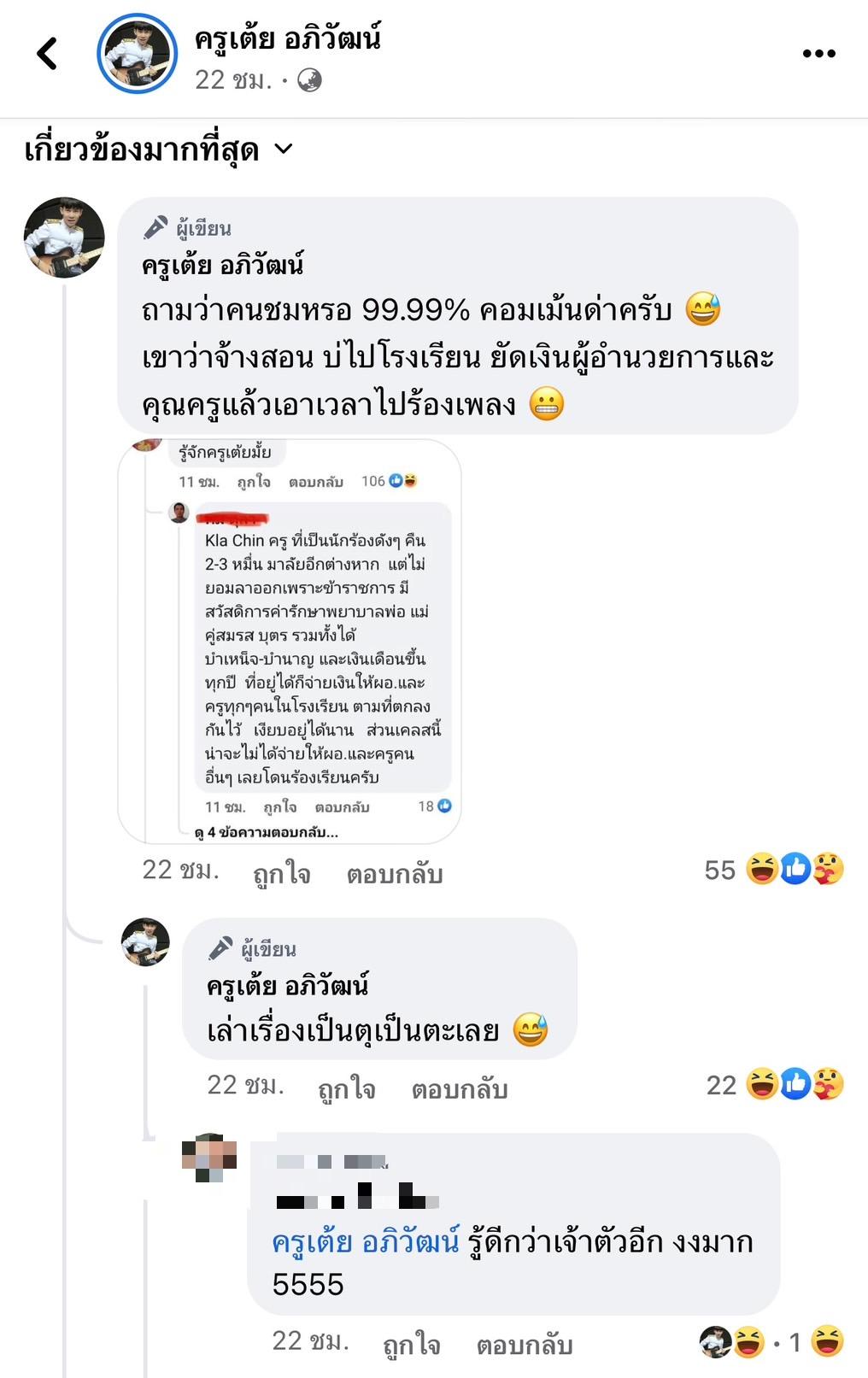Like the reply รู้ดีกว่าเจ้าตัวอีก งงมาก 5555

(x=411, y=1344)
